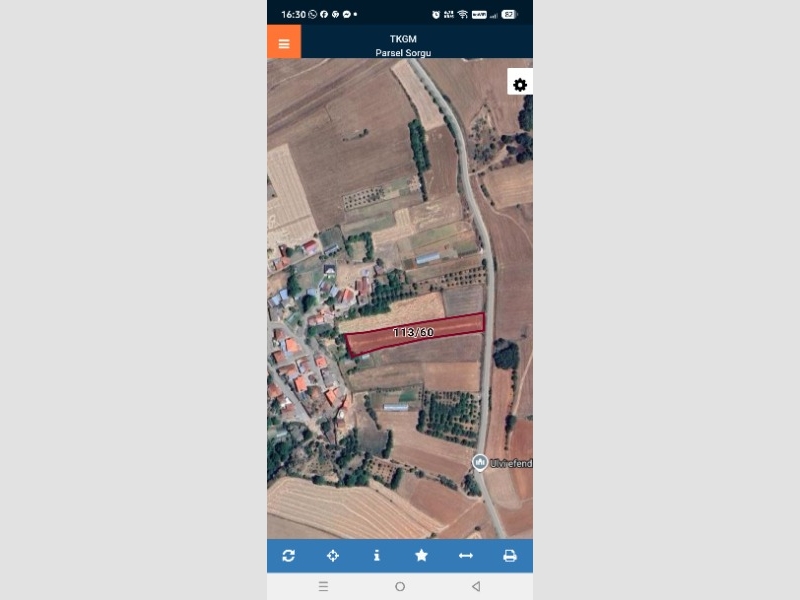Open the map settings gear
Screen dimensions: 800x600
point(520,85)
